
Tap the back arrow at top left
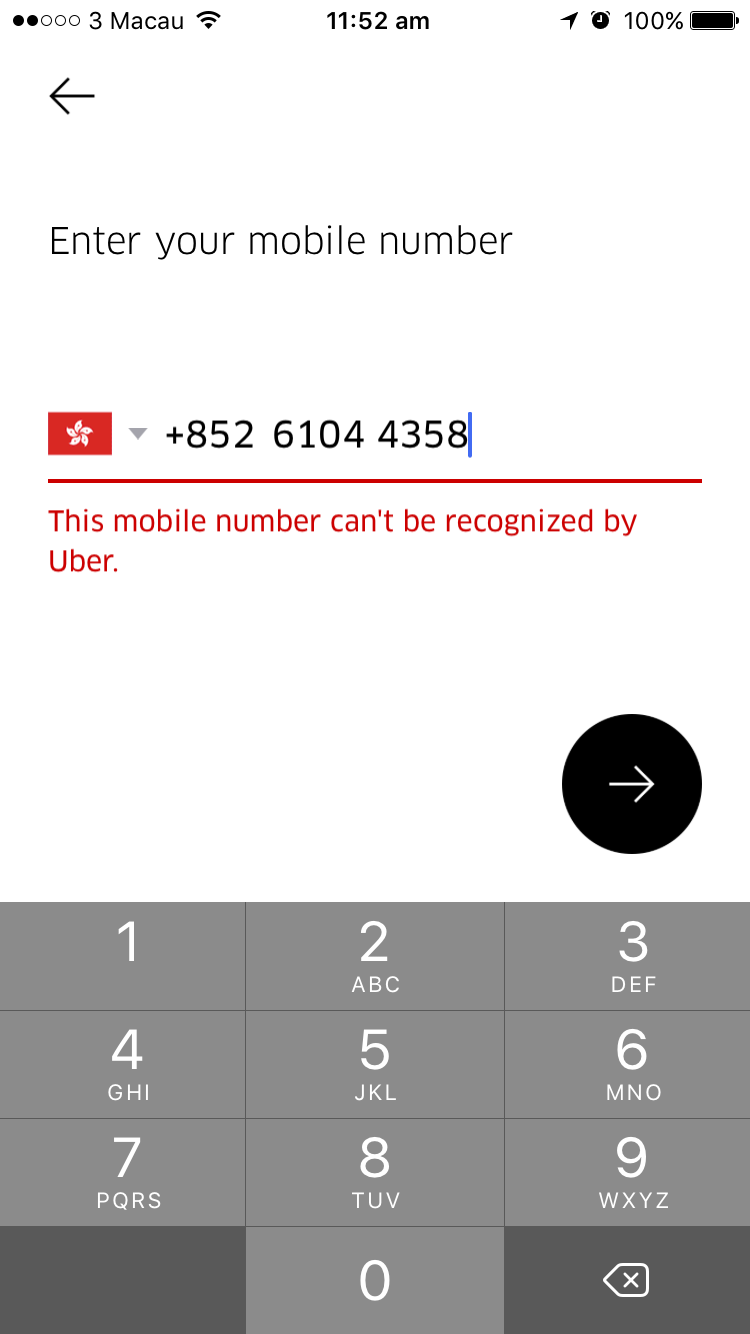71,96
